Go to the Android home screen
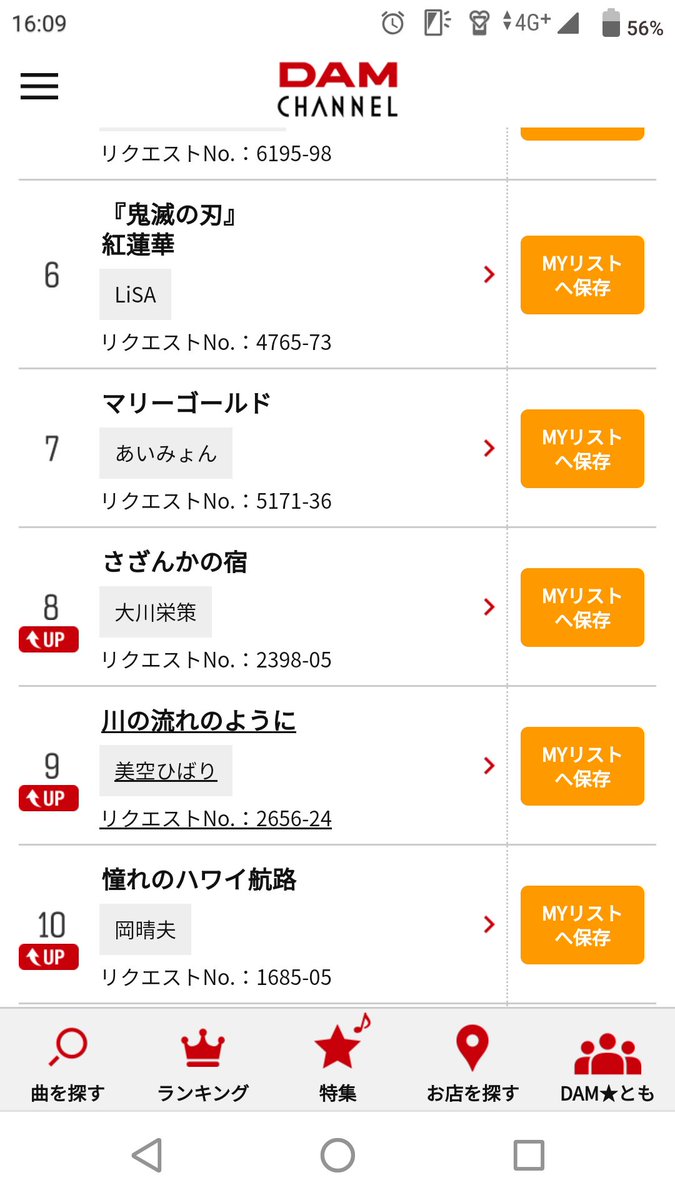The width and height of the screenshot is (675, 1200). (x=338, y=1155)
